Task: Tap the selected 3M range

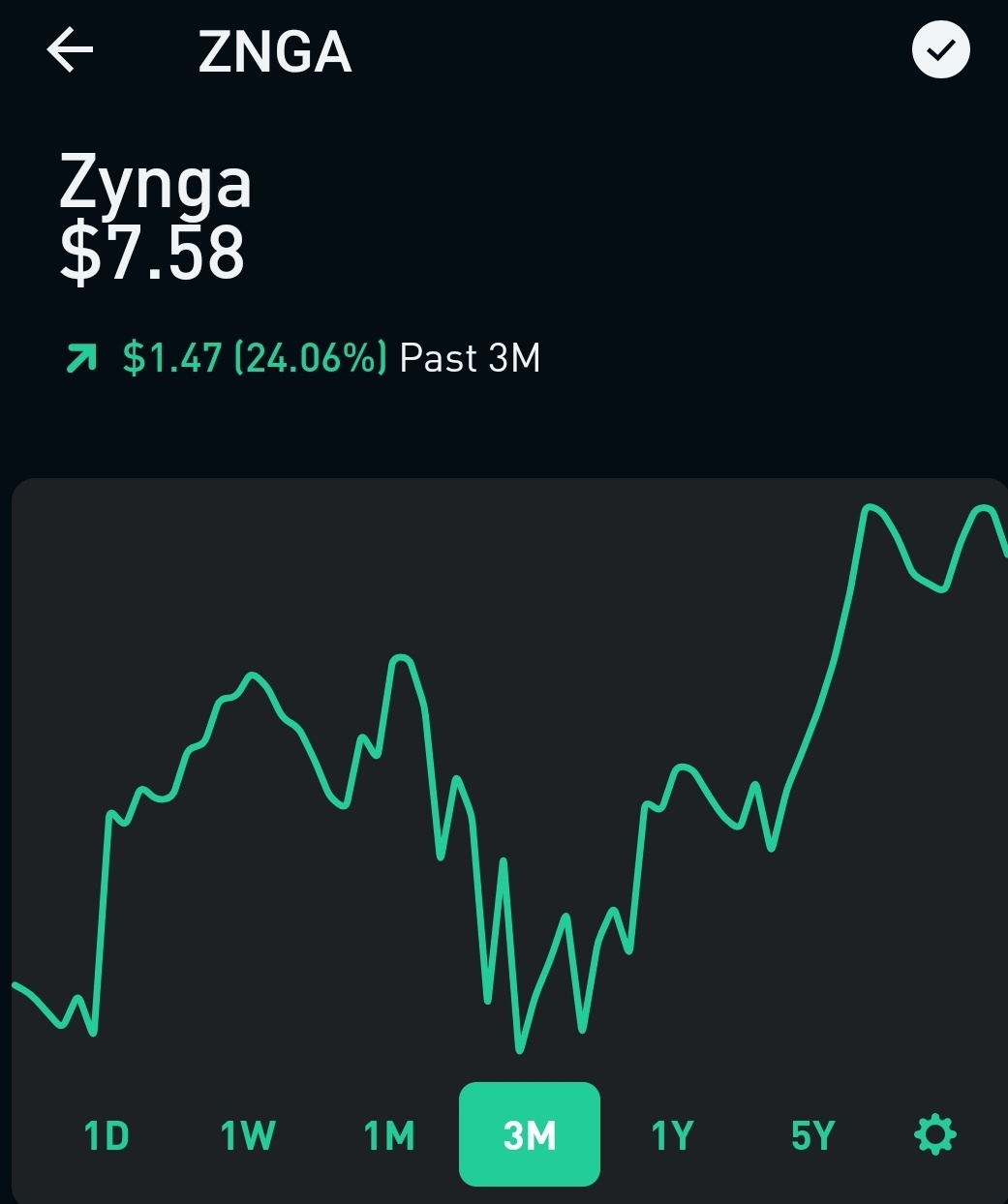Action: click(530, 1134)
